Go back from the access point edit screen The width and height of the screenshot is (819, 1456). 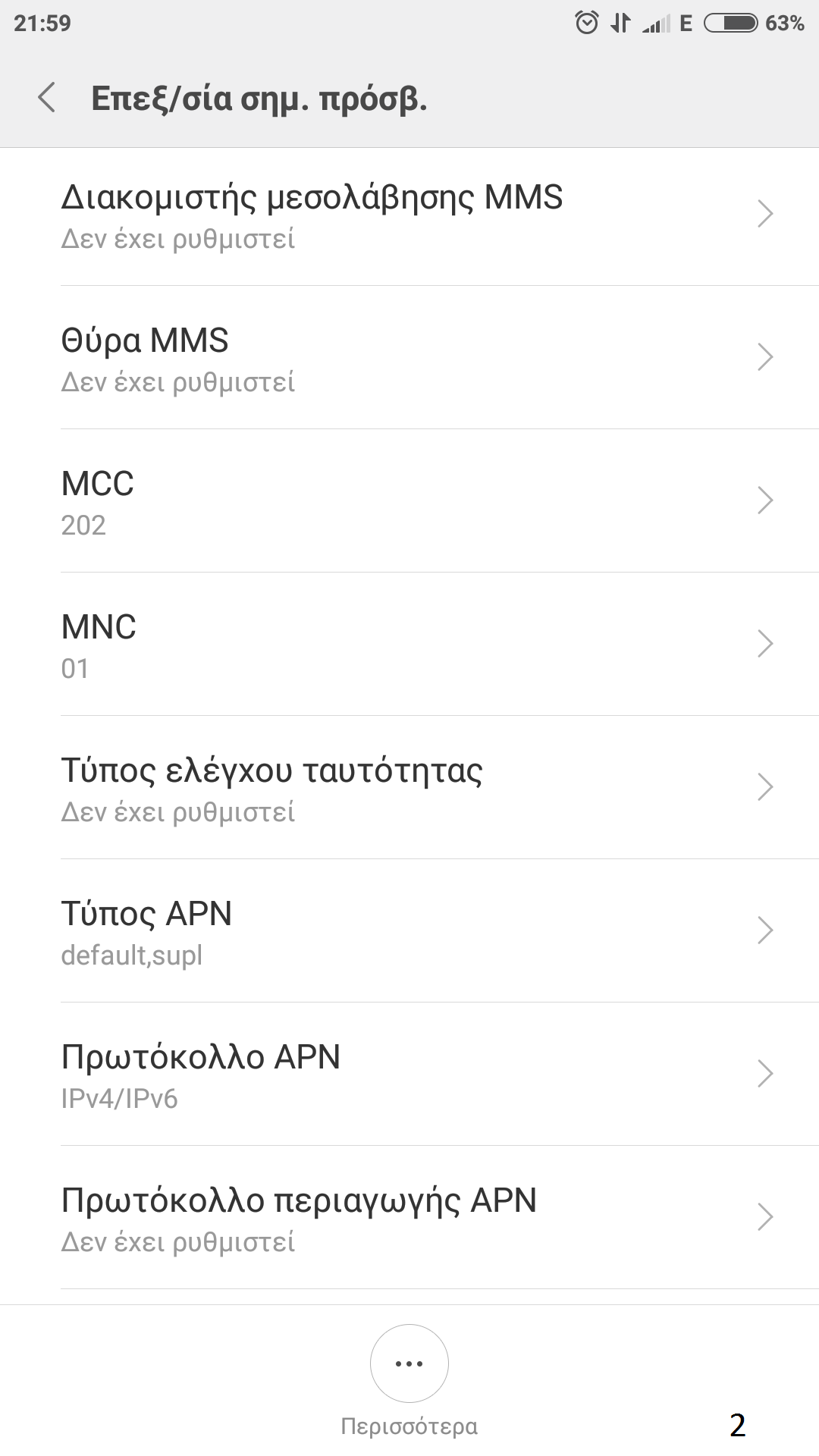pyautogui.click(x=47, y=99)
